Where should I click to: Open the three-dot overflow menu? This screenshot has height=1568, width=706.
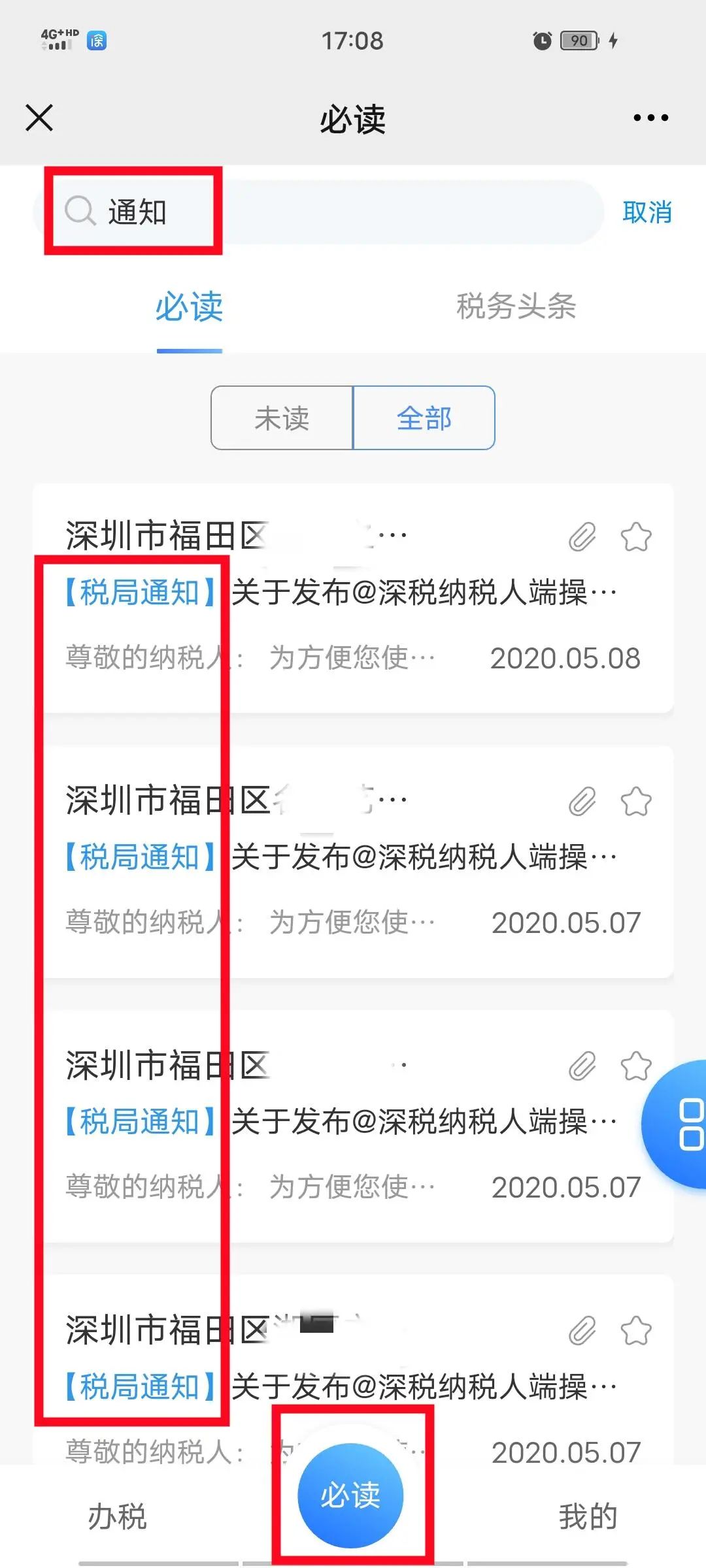[x=650, y=118]
